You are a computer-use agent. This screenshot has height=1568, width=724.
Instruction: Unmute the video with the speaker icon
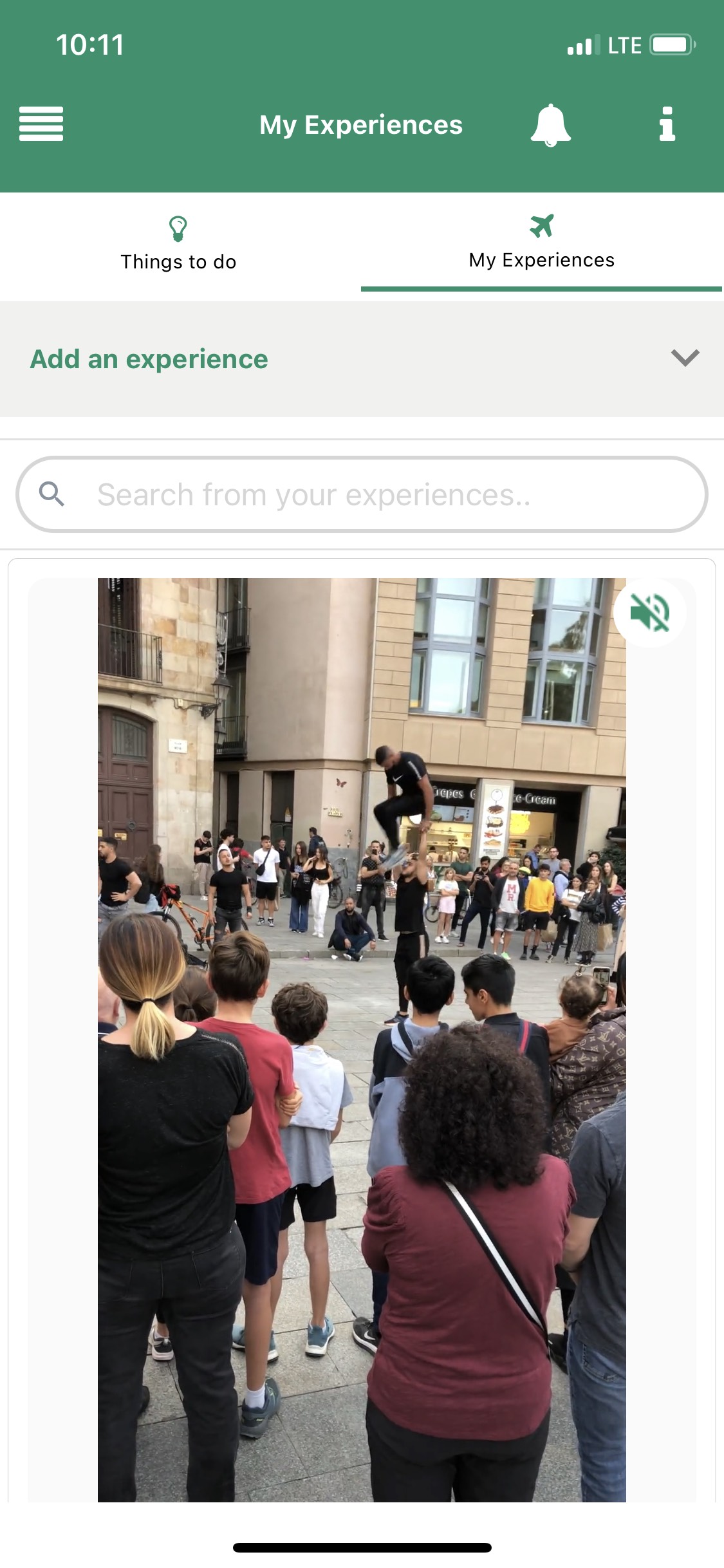[x=649, y=612]
